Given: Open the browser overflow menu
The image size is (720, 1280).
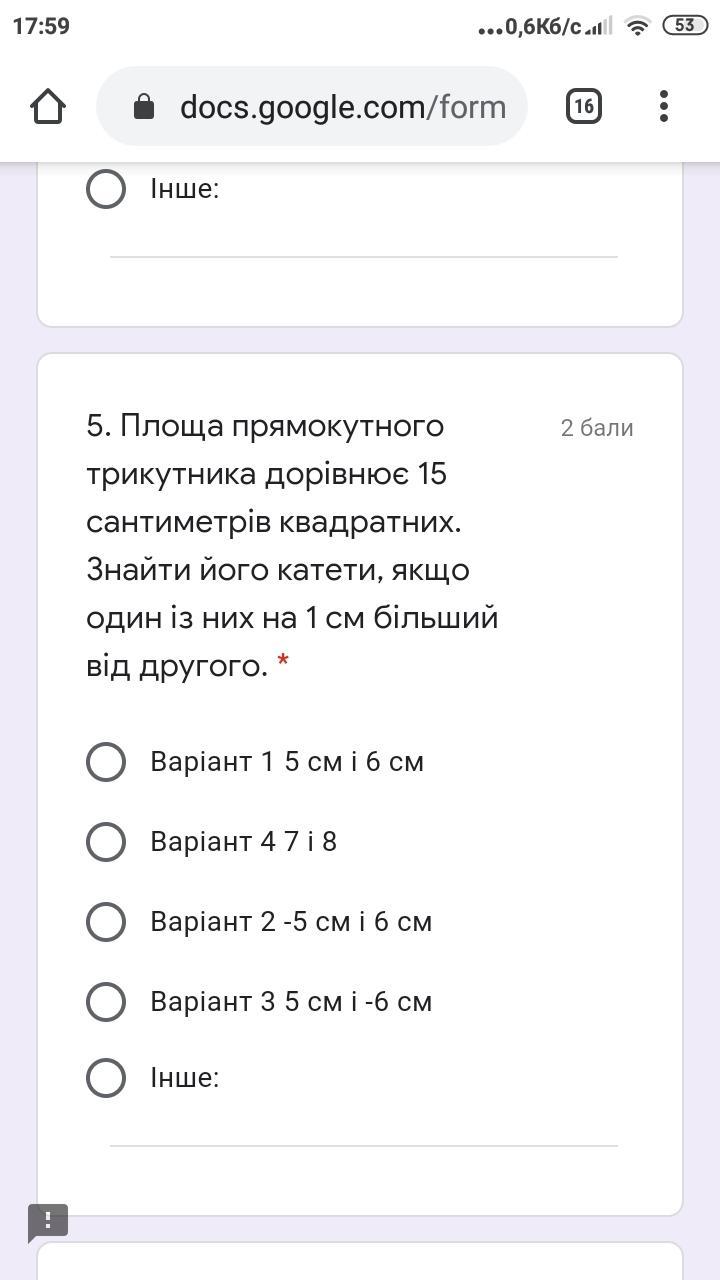Looking at the screenshot, I should click(664, 106).
